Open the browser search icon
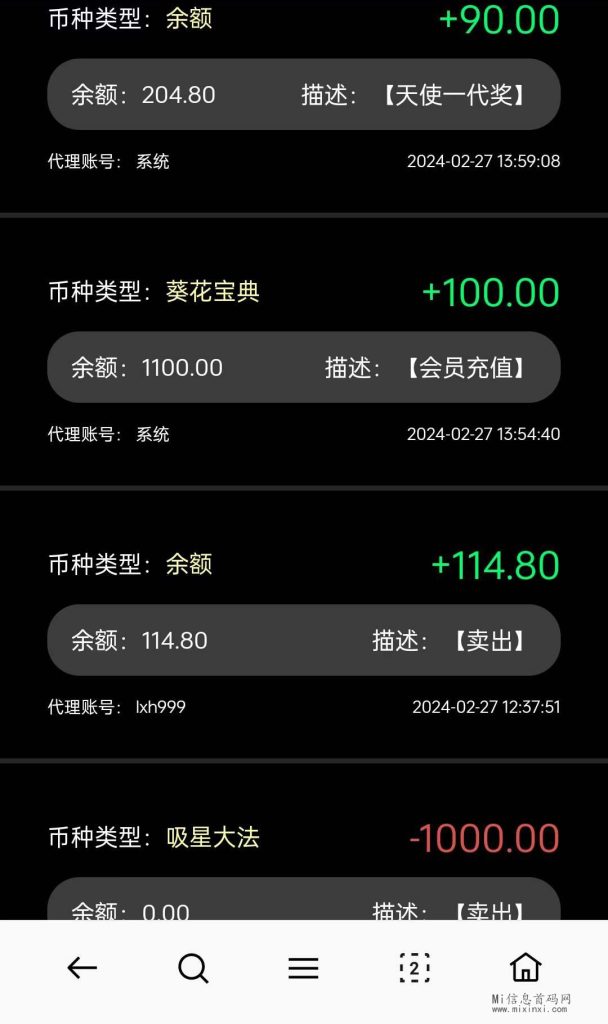Screen dimensions: 608x1024 (193, 967)
